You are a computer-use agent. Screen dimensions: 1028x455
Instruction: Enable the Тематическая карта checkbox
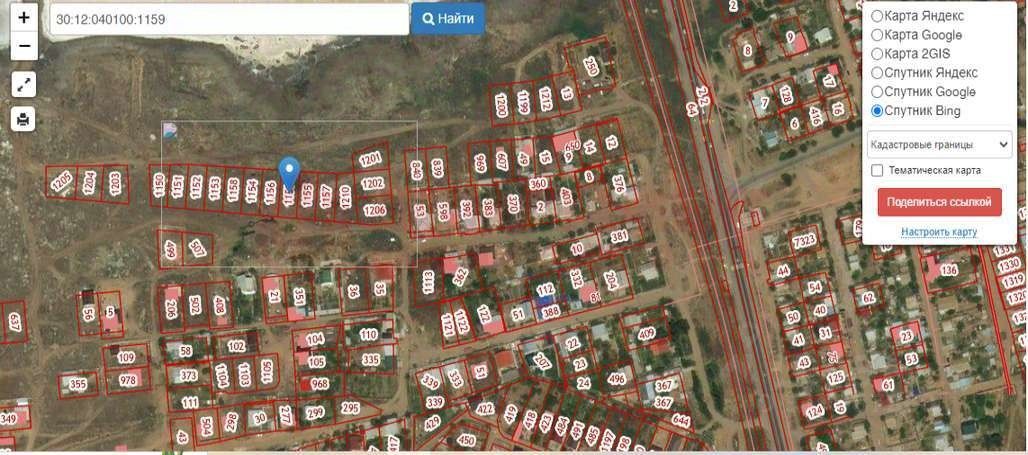(x=877, y=170)
